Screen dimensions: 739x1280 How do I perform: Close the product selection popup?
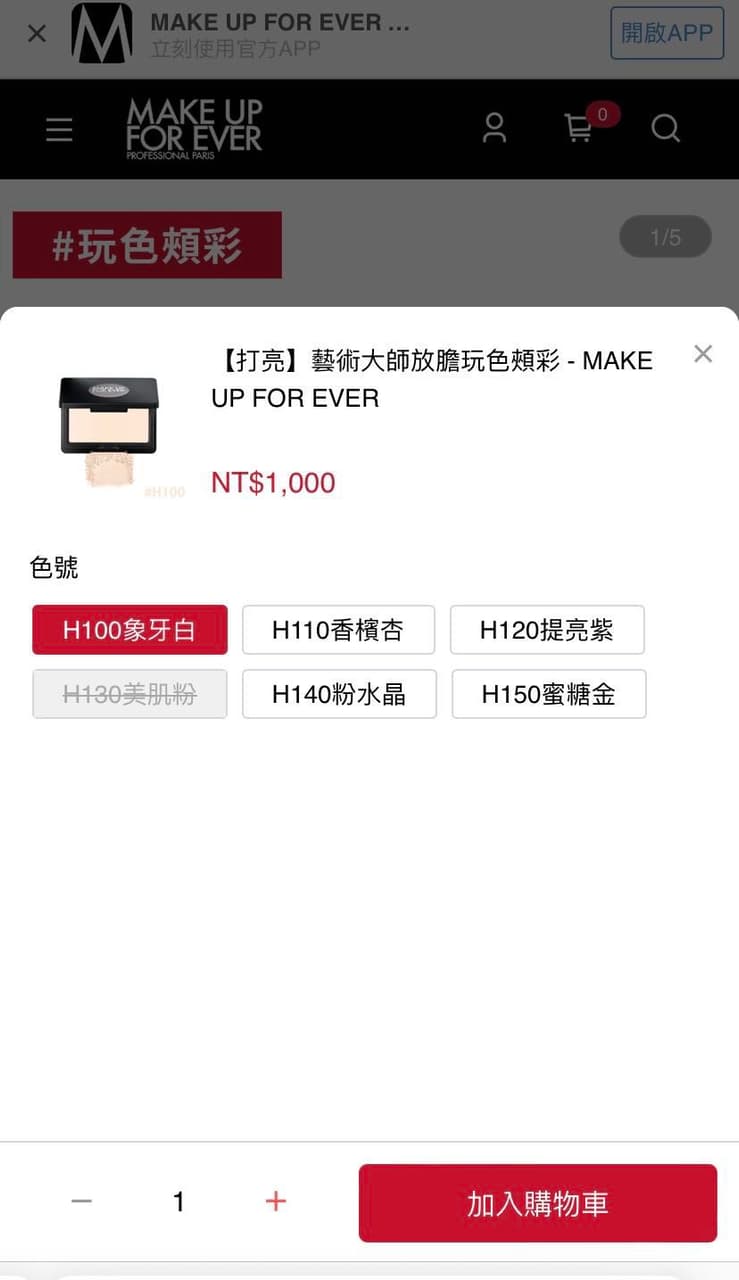click(703, 353)
